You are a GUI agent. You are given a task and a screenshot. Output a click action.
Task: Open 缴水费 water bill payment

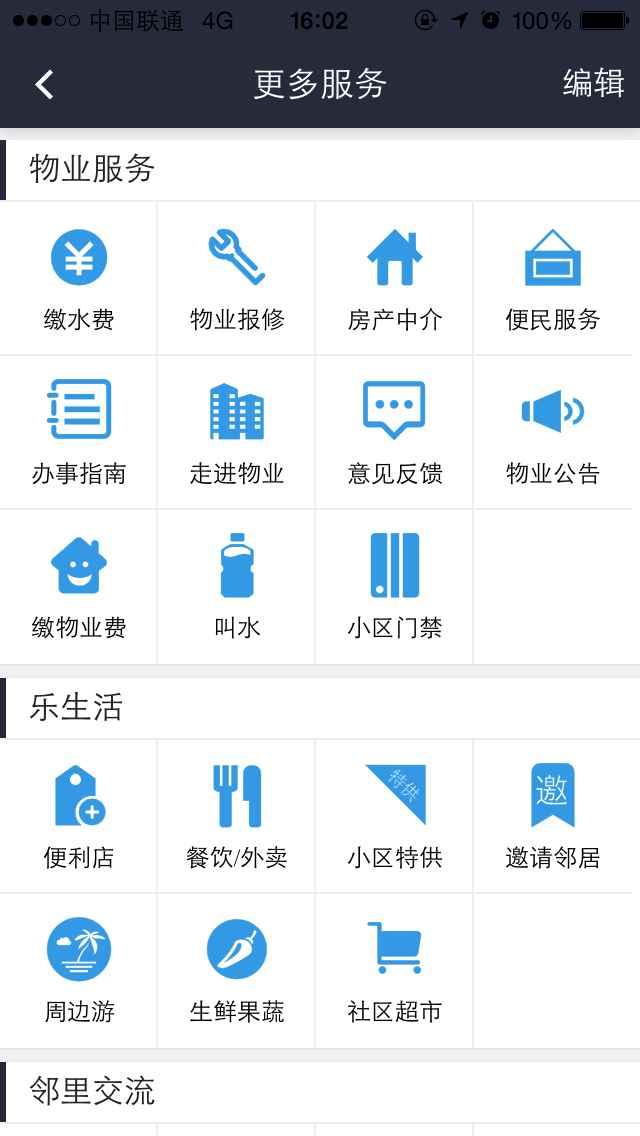(x=79, y=279)
